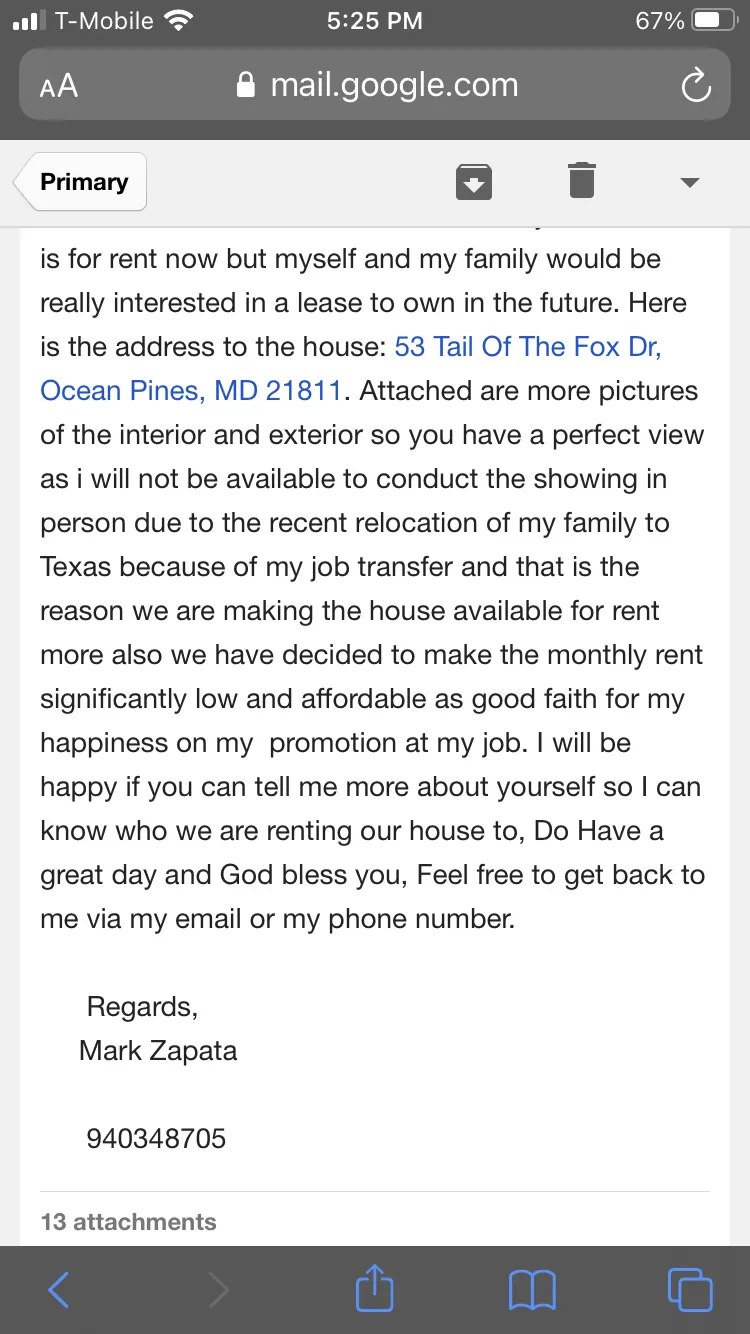
Task: Open Safari reader text size AA menu
Action: point(59,86)
